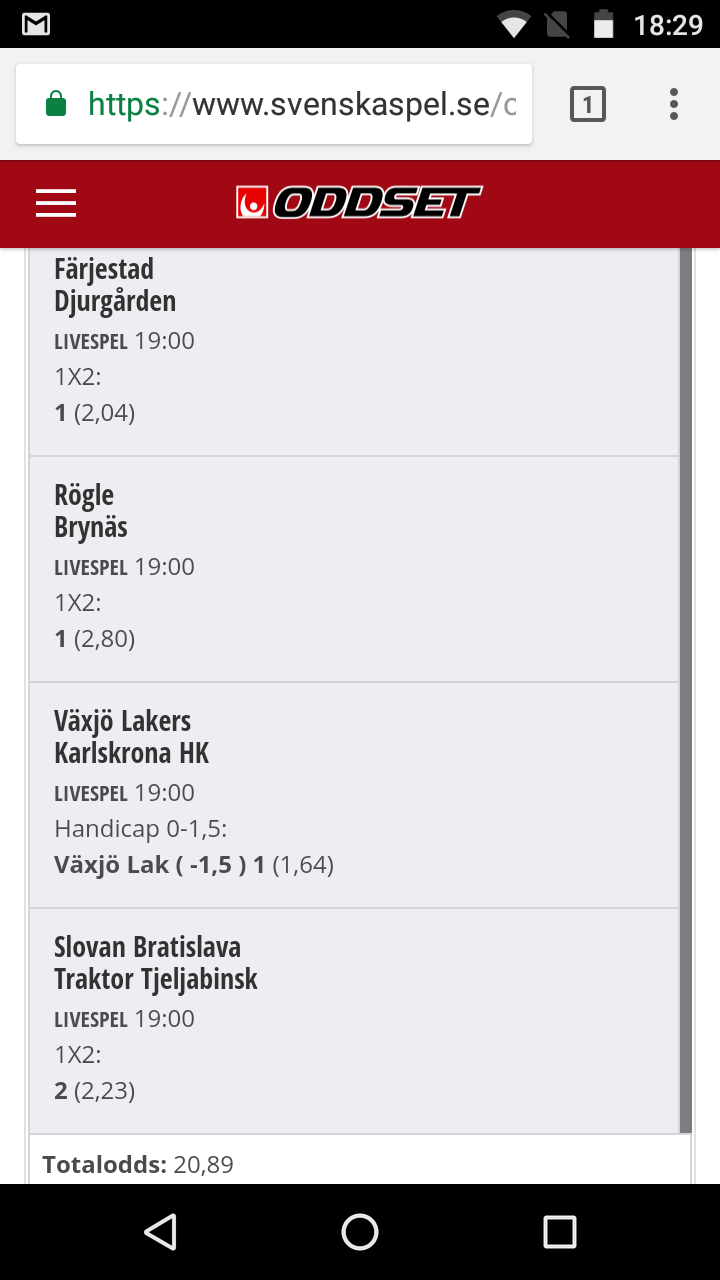
Task: Open the hamburger menu in Oddset header
Action: click(56, 204)
